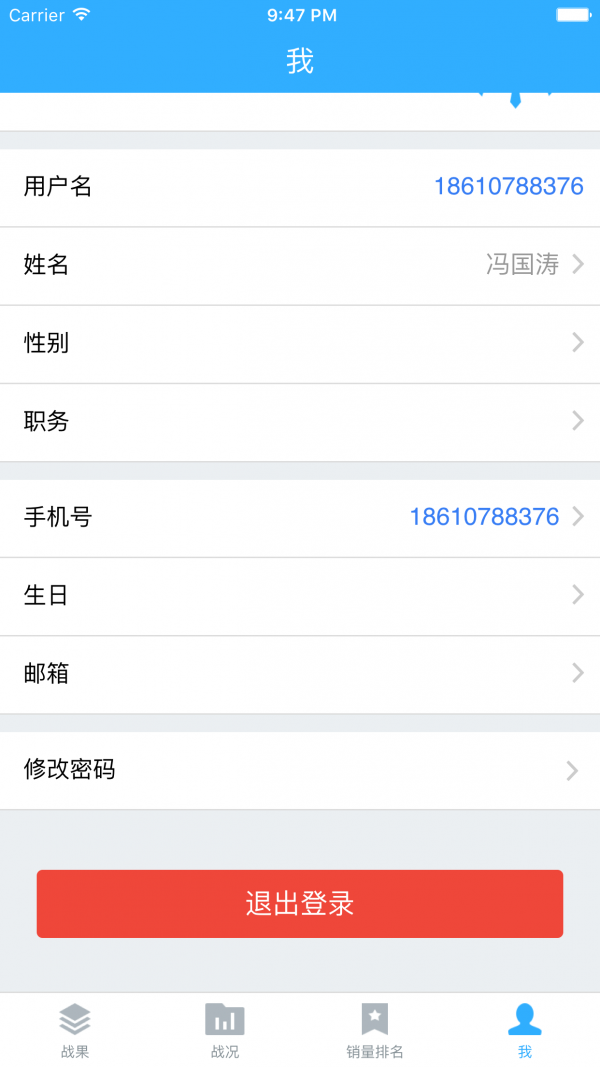Edit the 性别 gender setting
The image size is (600, 1067).
pos(300,343)
